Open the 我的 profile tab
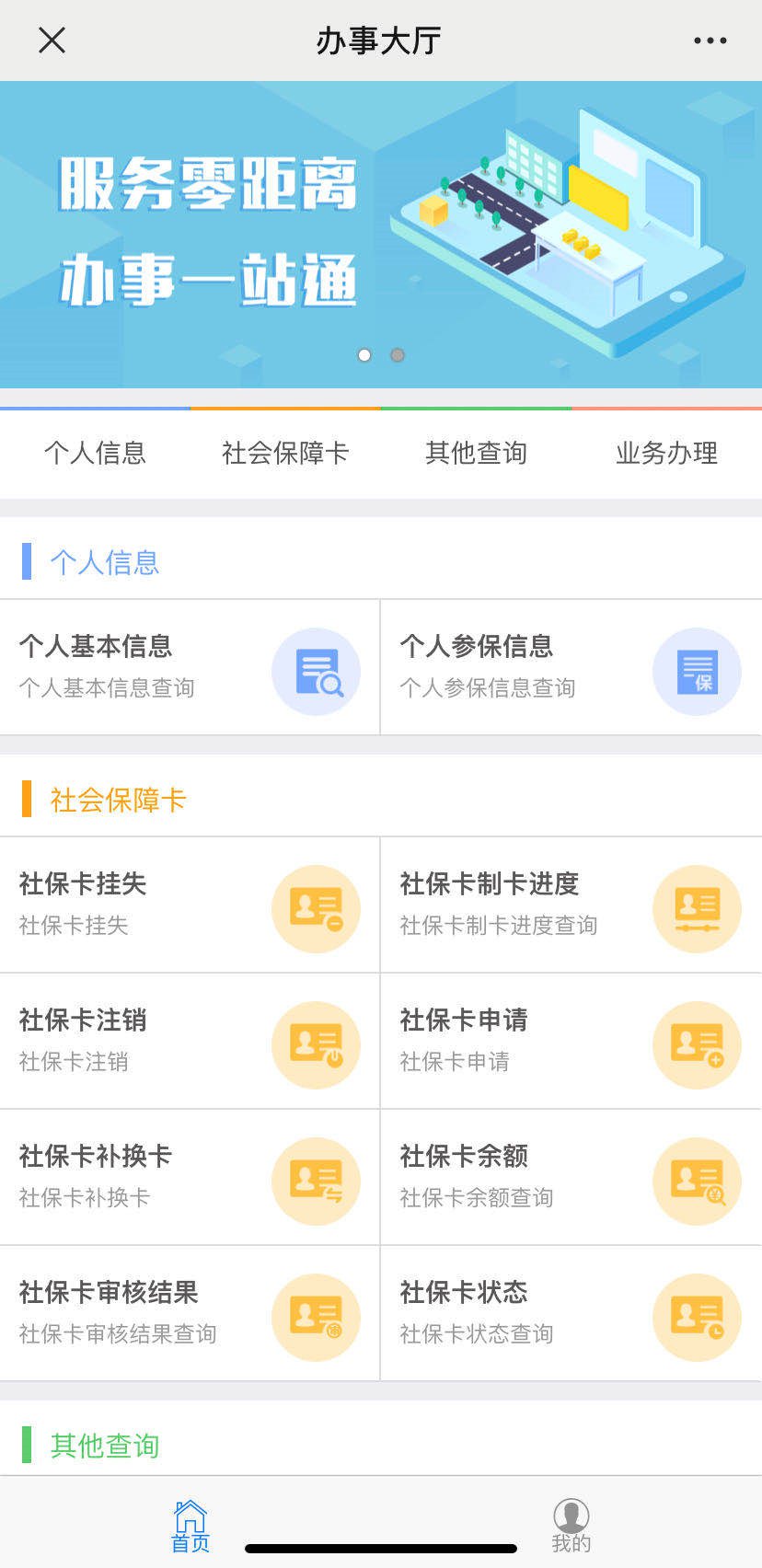The width and height of the screenshot is (762, 1568). pyautogui.click(x=571, y=1526)
